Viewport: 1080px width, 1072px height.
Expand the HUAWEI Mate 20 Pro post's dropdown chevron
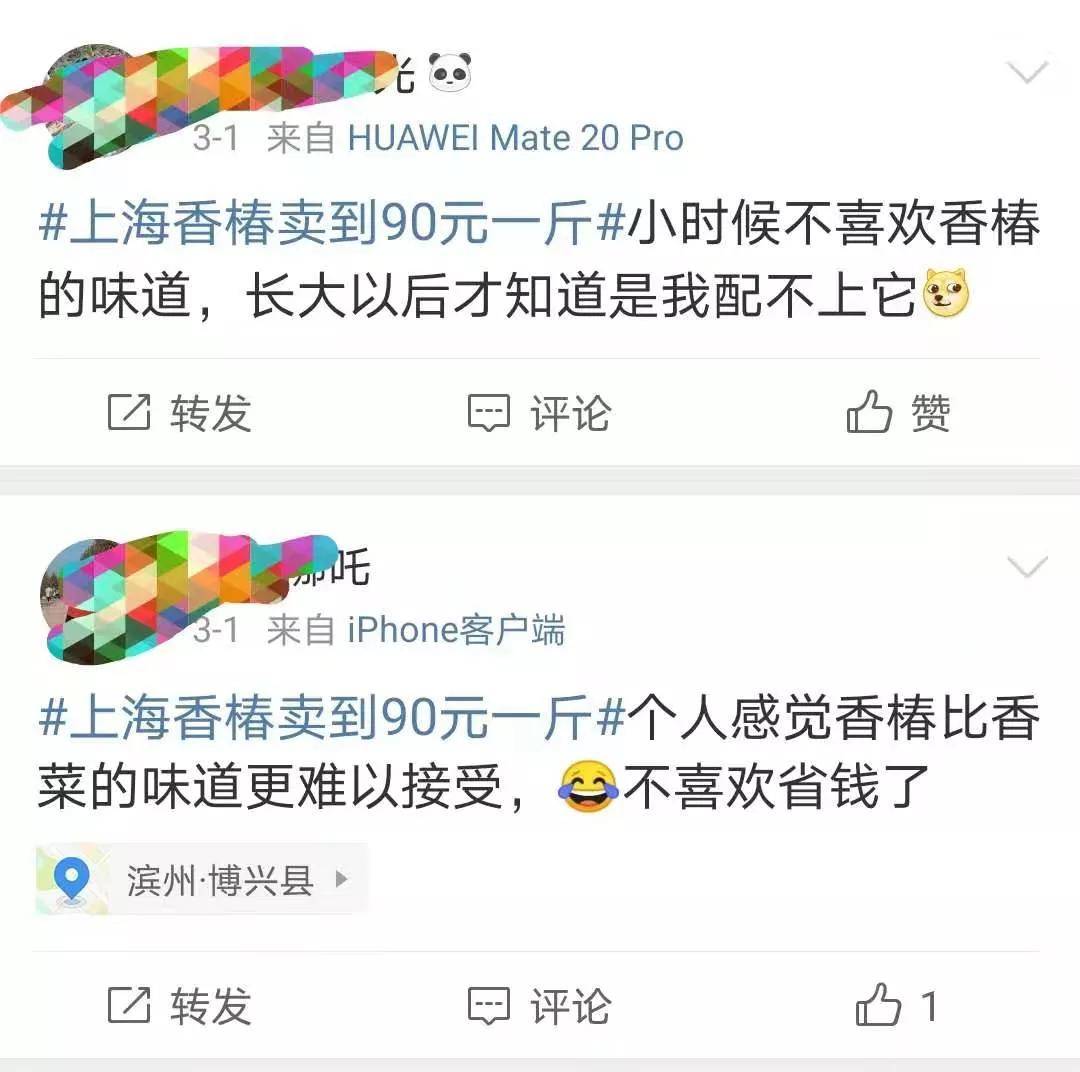(1027, 72)
